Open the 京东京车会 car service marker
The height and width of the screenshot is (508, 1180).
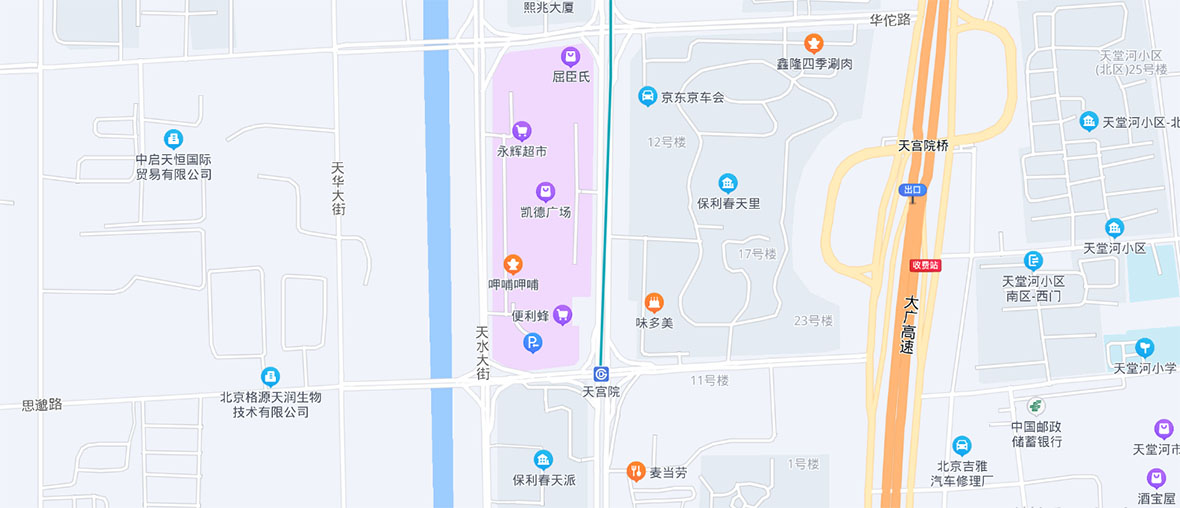[x=648, y=97]
